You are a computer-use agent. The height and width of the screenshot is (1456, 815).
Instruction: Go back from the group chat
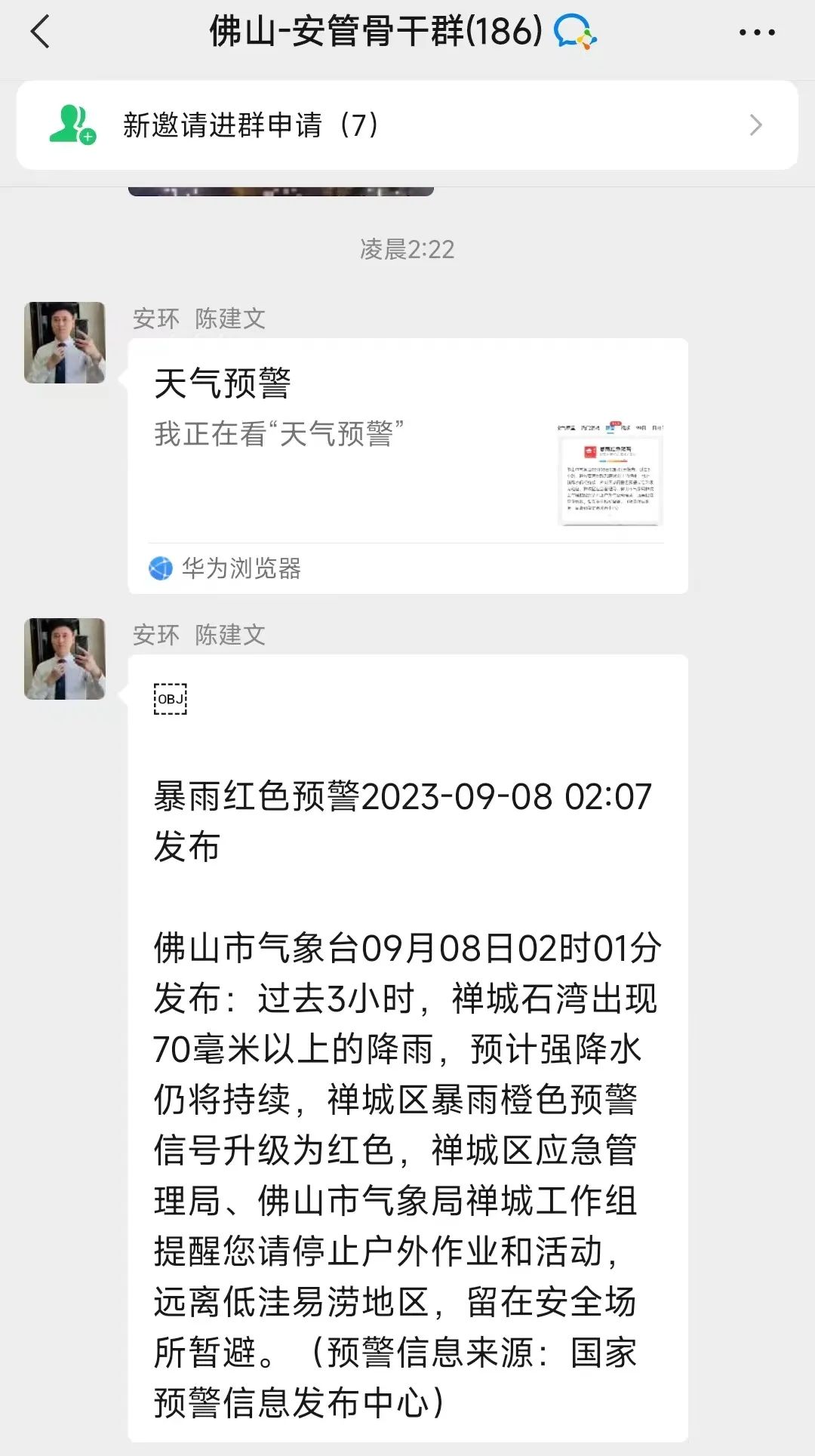tap(41, 32)
